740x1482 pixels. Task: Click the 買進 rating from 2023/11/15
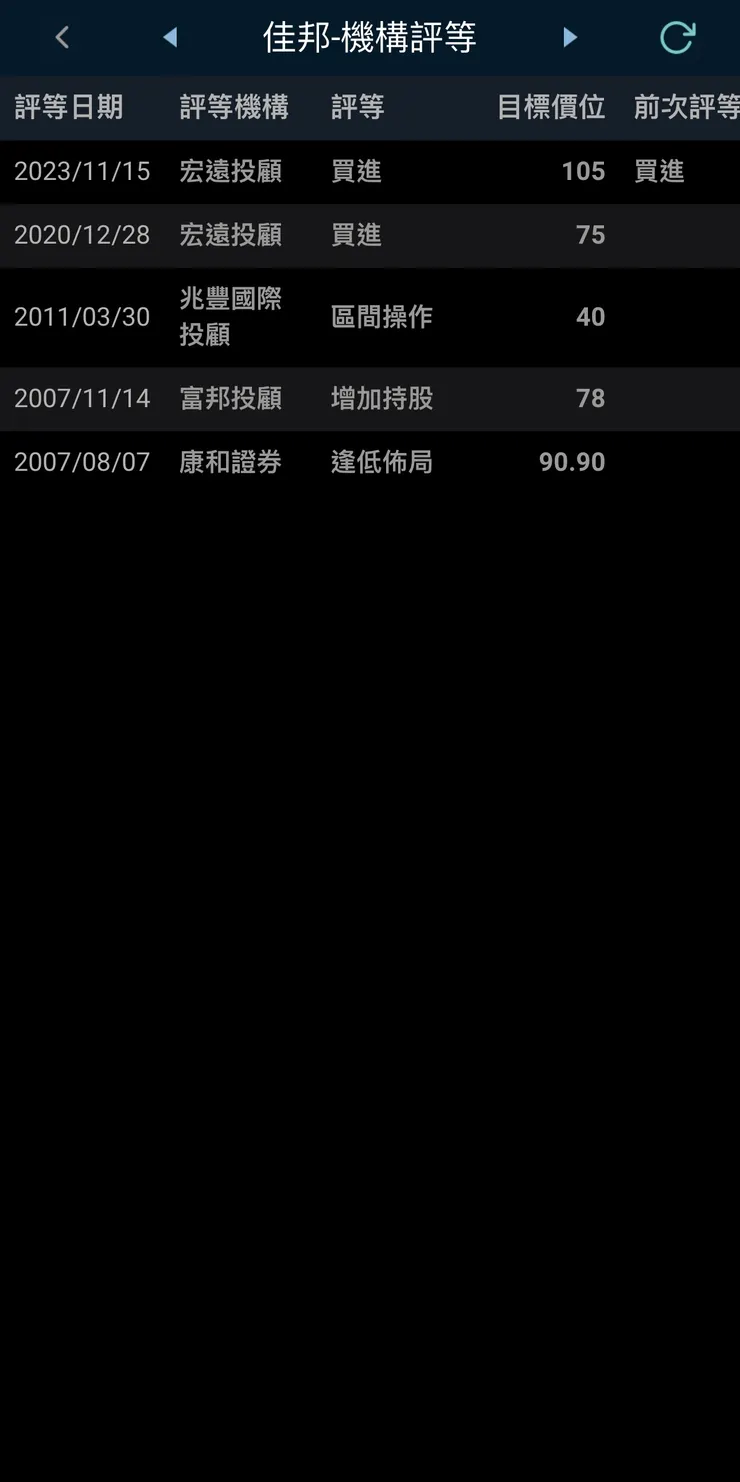[x=355, y=171]
